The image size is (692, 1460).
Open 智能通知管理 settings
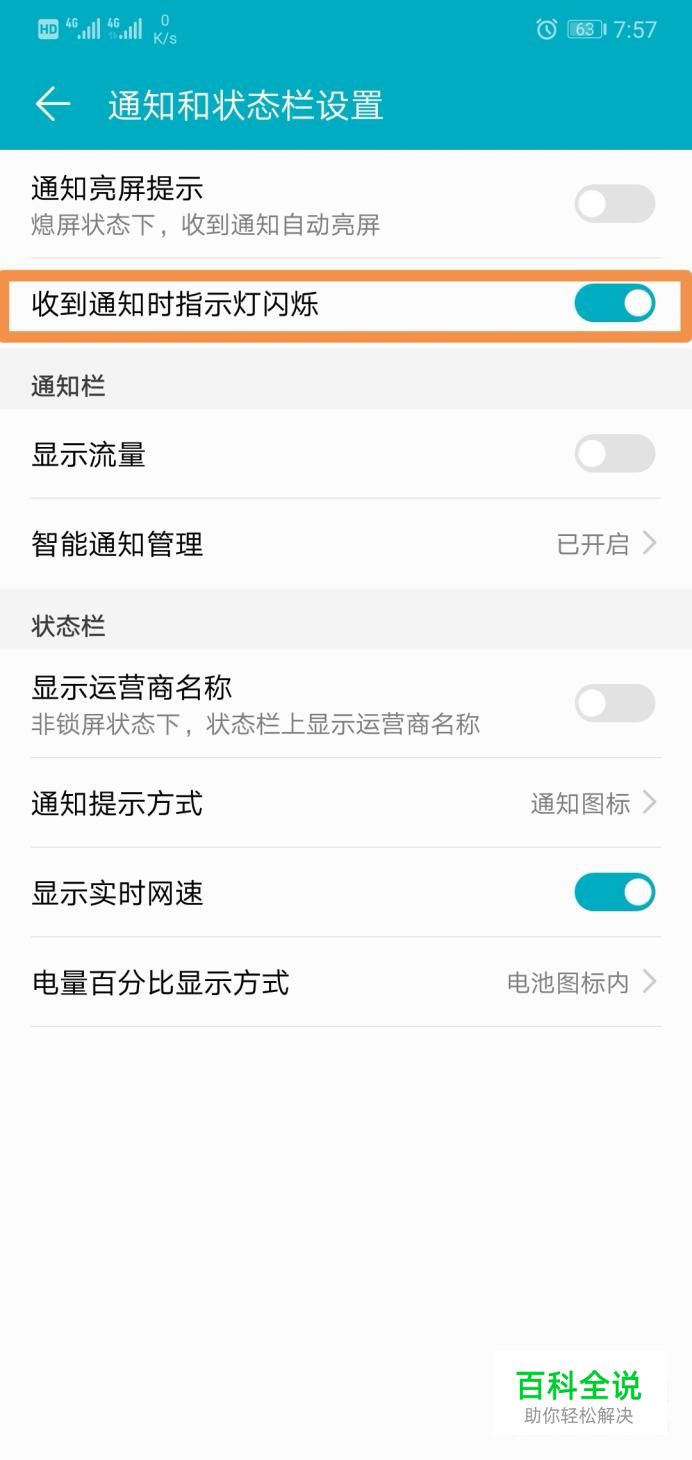pyautogui.click(x=346, y=544)
